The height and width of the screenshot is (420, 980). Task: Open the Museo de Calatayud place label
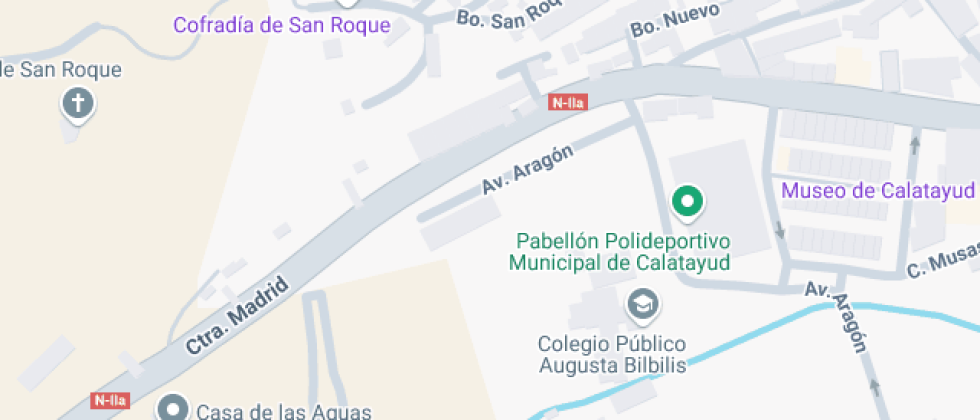point(878,190)
